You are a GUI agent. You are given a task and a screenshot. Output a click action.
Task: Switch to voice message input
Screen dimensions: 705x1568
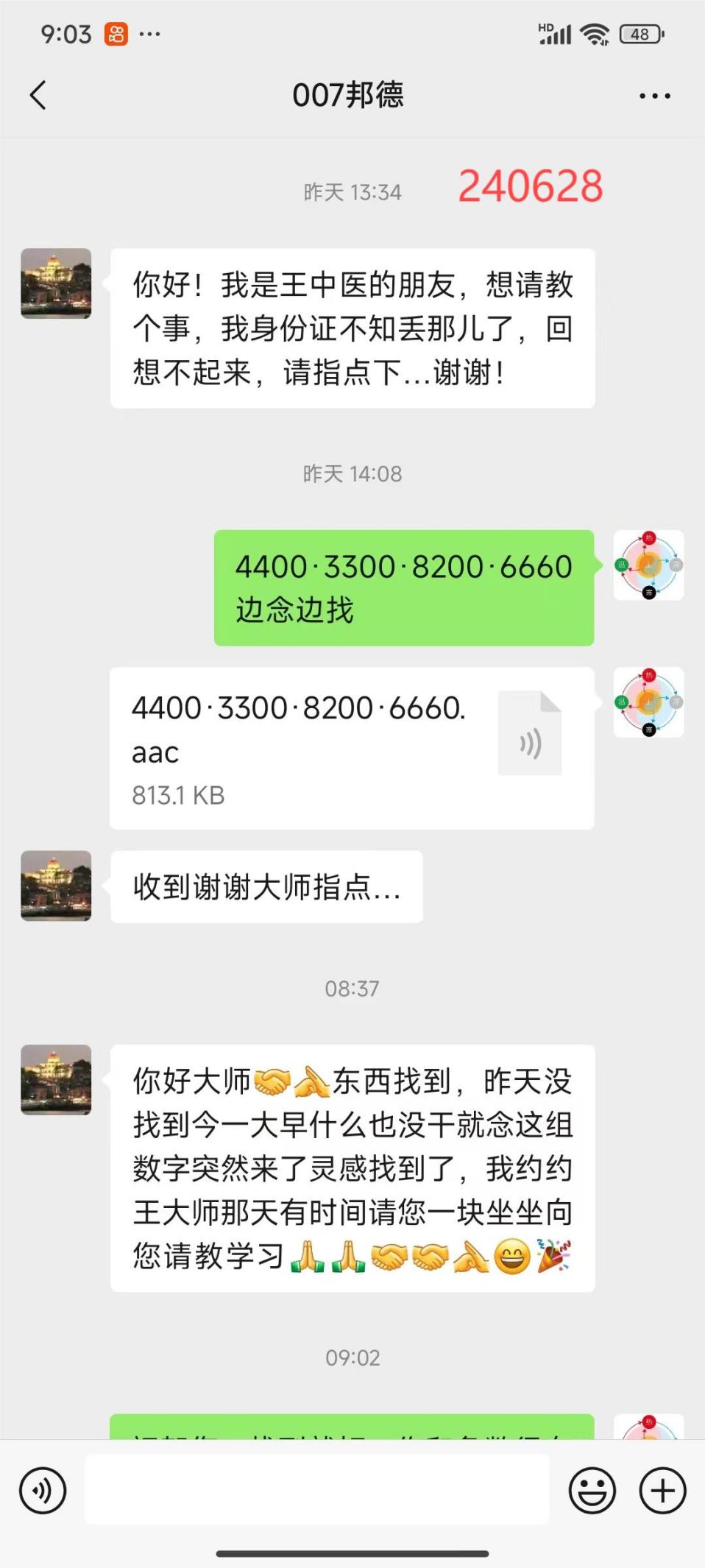click(x=43, y=1491)
